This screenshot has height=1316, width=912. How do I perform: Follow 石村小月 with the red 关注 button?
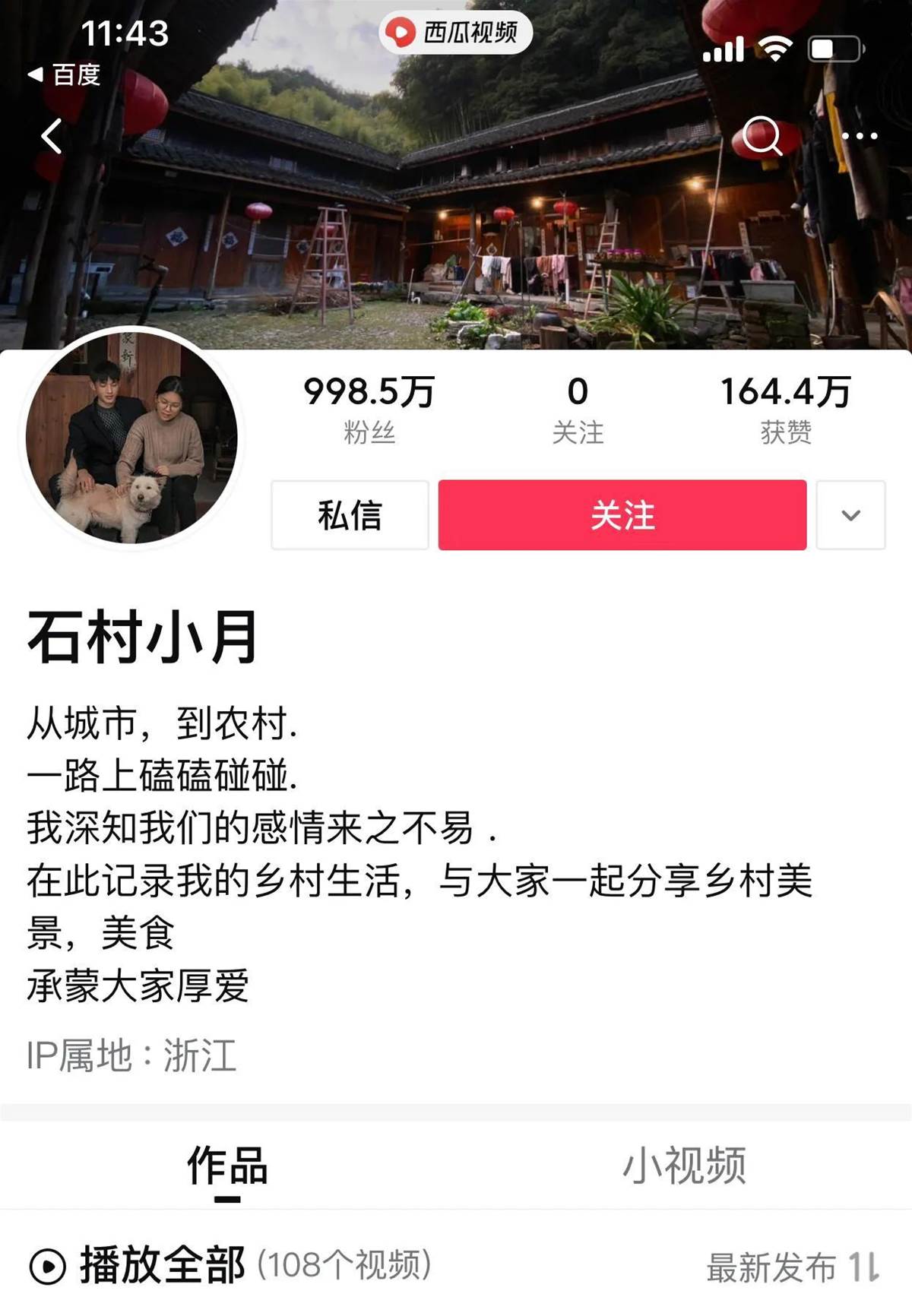[622, 515]
